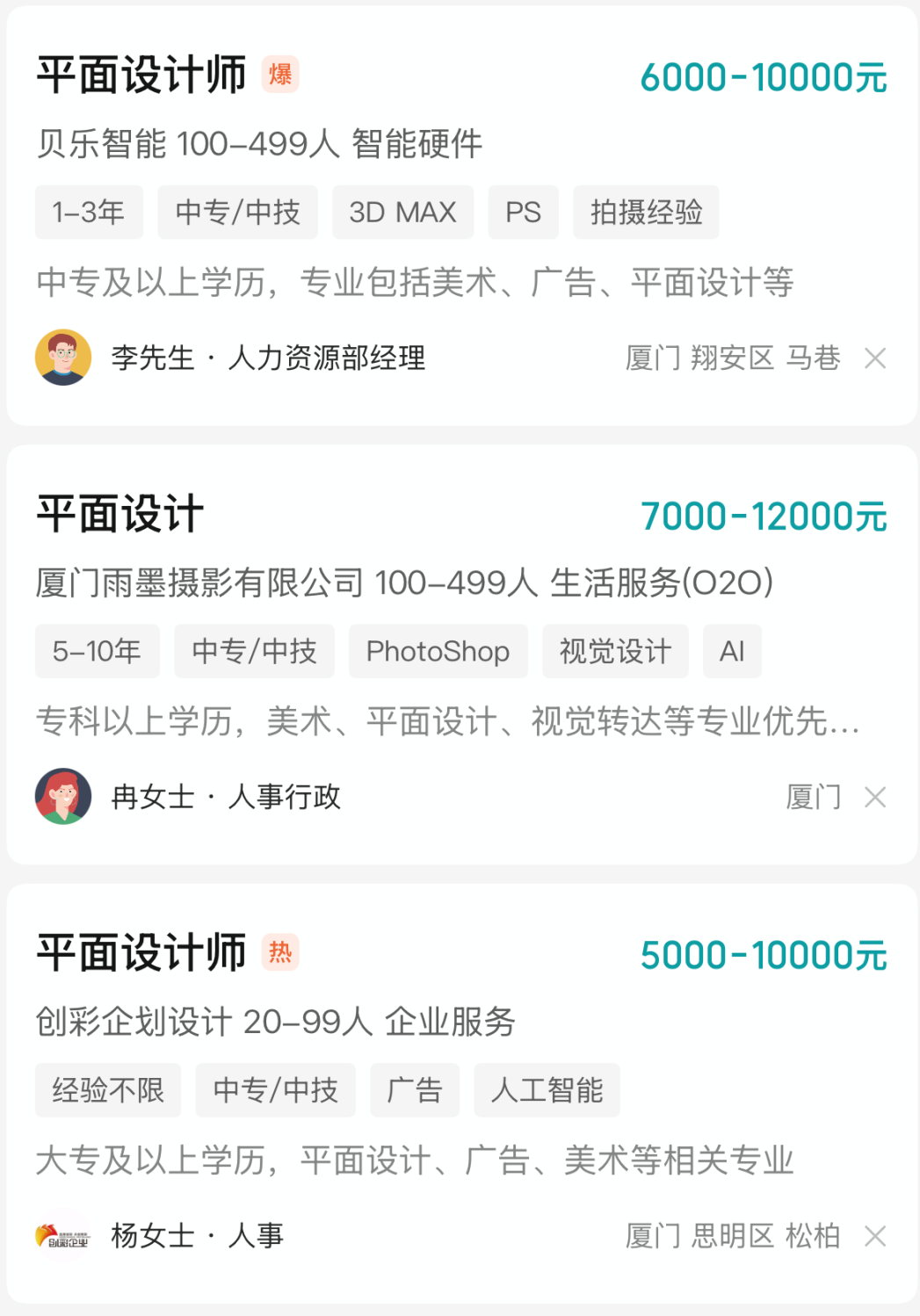Open the 贝乐智能 平面设计师 job card
The image size is (920, 1316).
click(141, 76)
